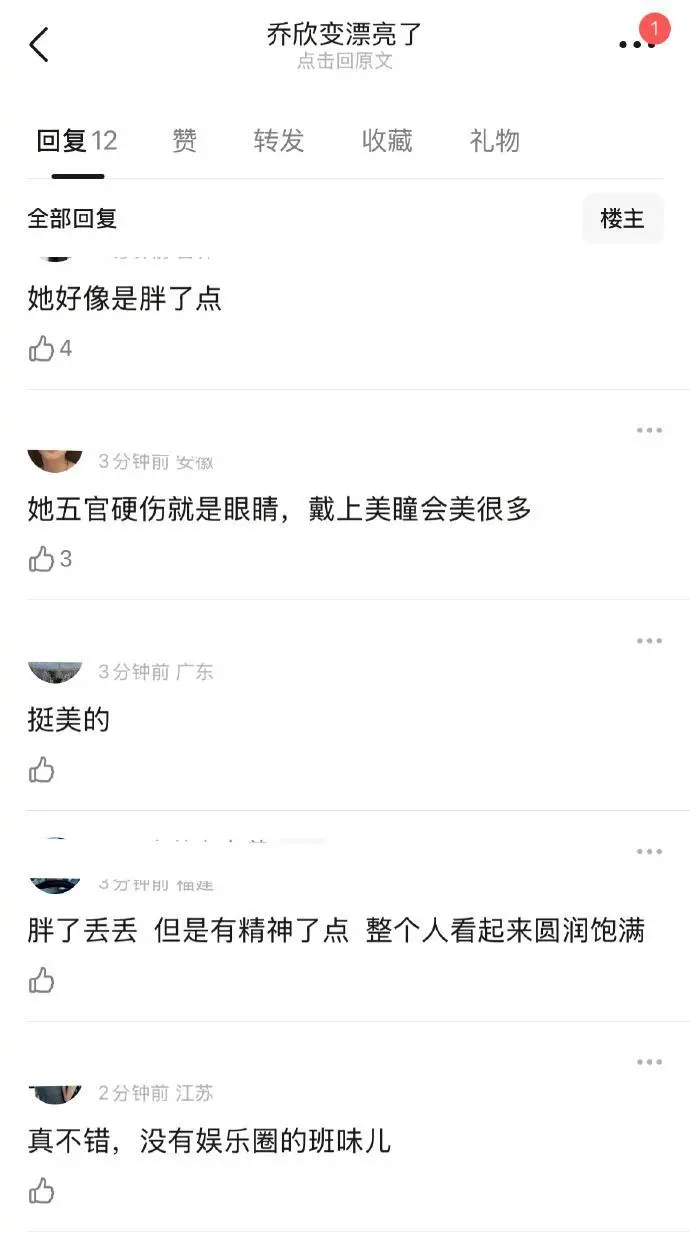Image resolution: width=690 pixels, height=1234 pixels.
Task: Select the 礼物 tab
Action: coord(494,141)
